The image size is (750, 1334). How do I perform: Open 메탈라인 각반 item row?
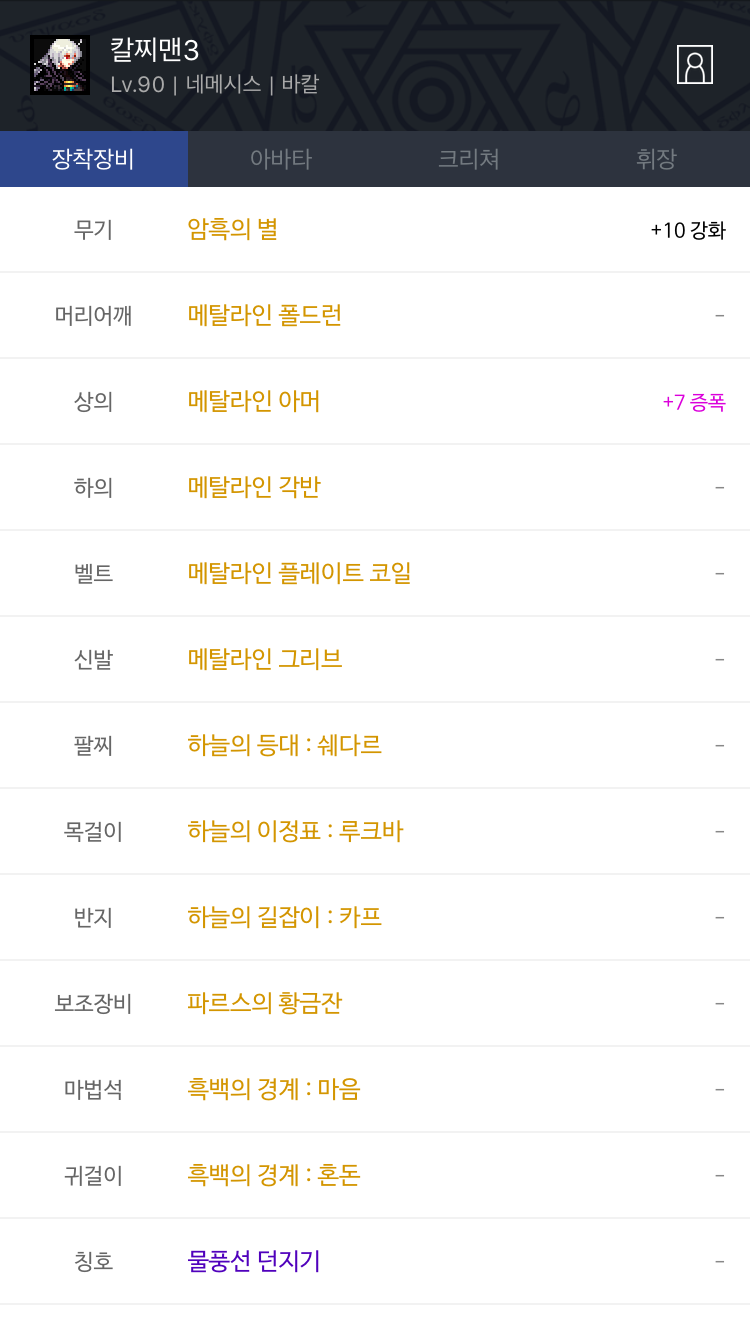point(375,488)
